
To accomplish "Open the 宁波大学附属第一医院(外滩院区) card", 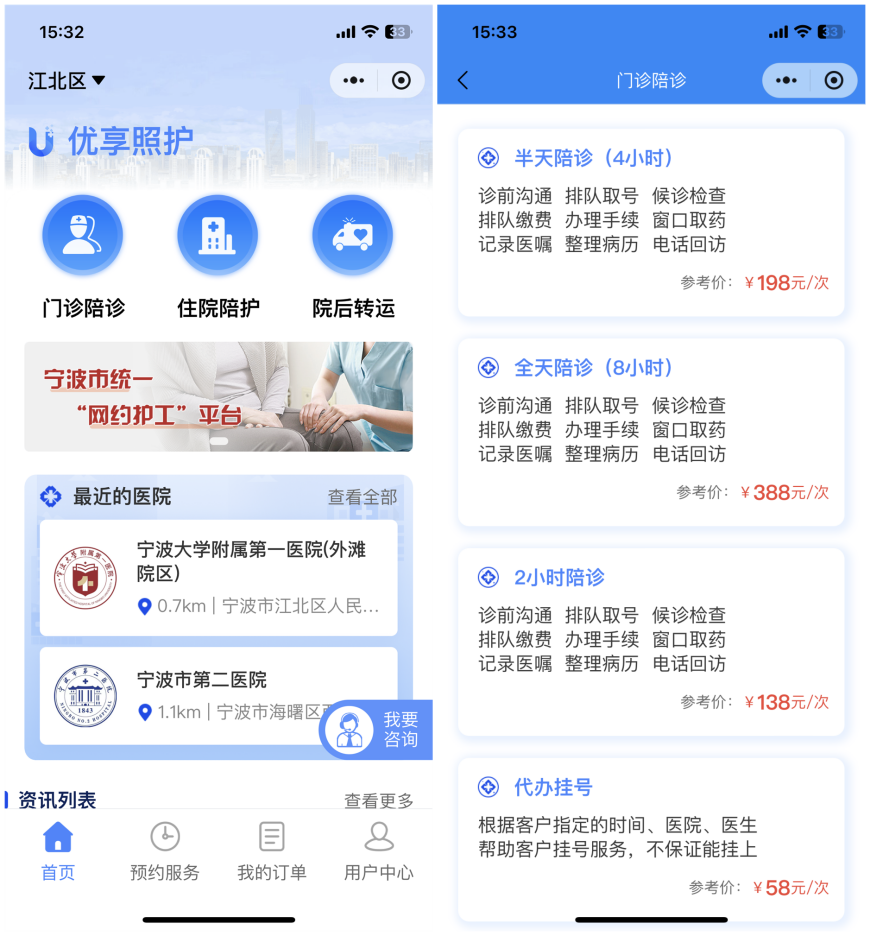I will 218,577.
